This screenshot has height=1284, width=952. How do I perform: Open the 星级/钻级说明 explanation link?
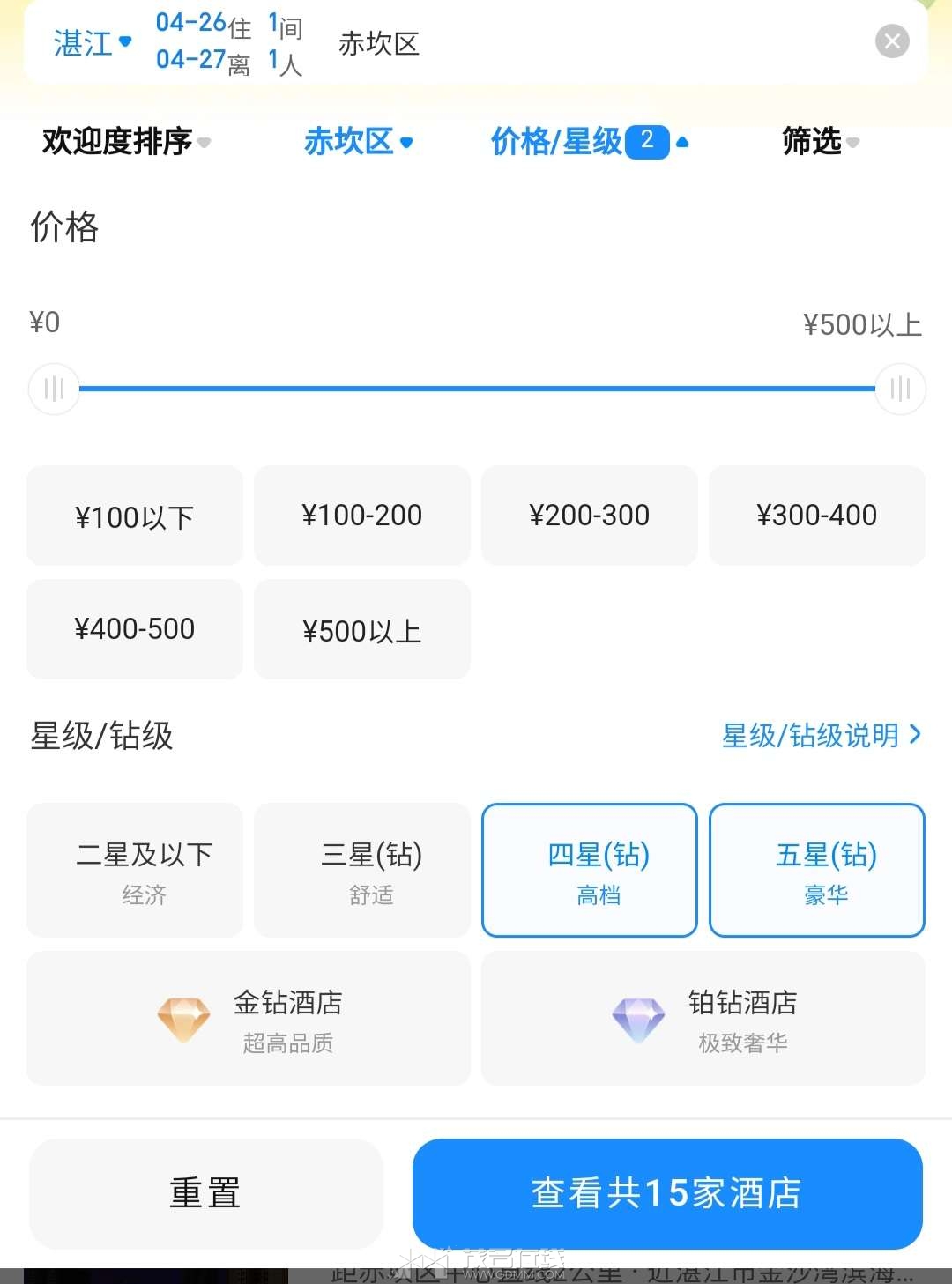(x=821, y=735)
